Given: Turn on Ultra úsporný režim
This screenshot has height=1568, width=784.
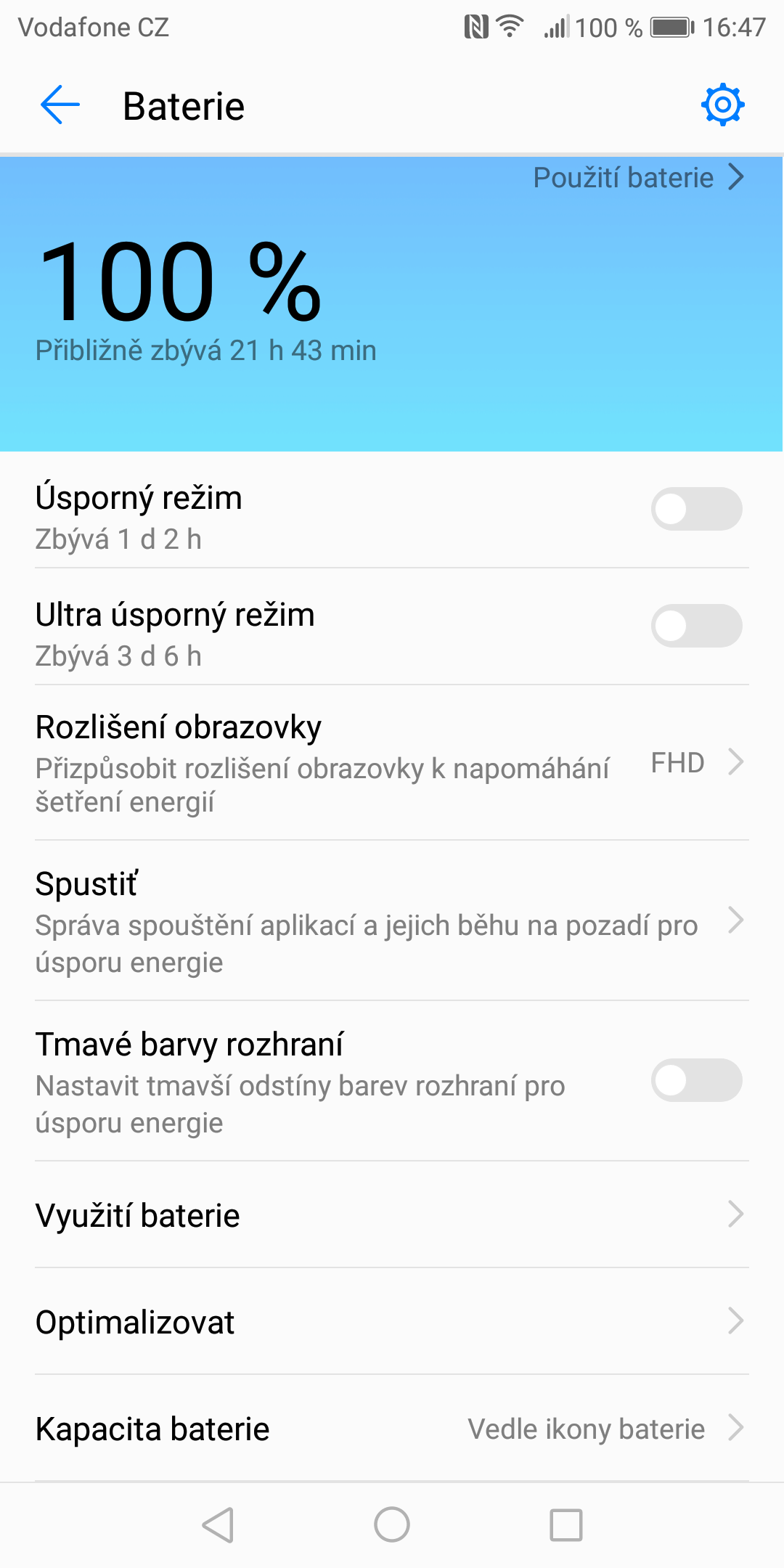Looking at the screenshot, I should 696,626.
